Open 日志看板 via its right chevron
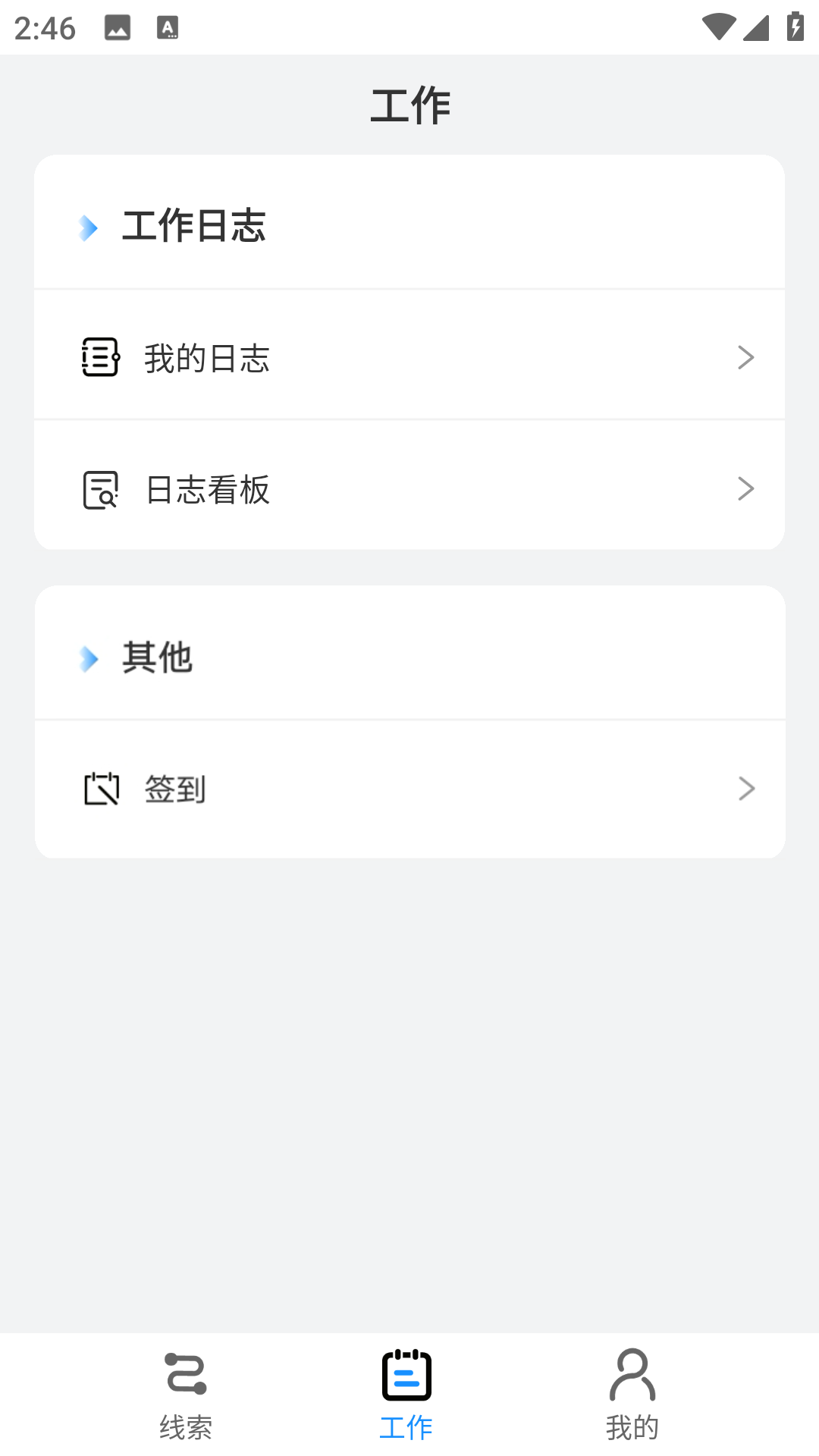 (x=747, y=489)
